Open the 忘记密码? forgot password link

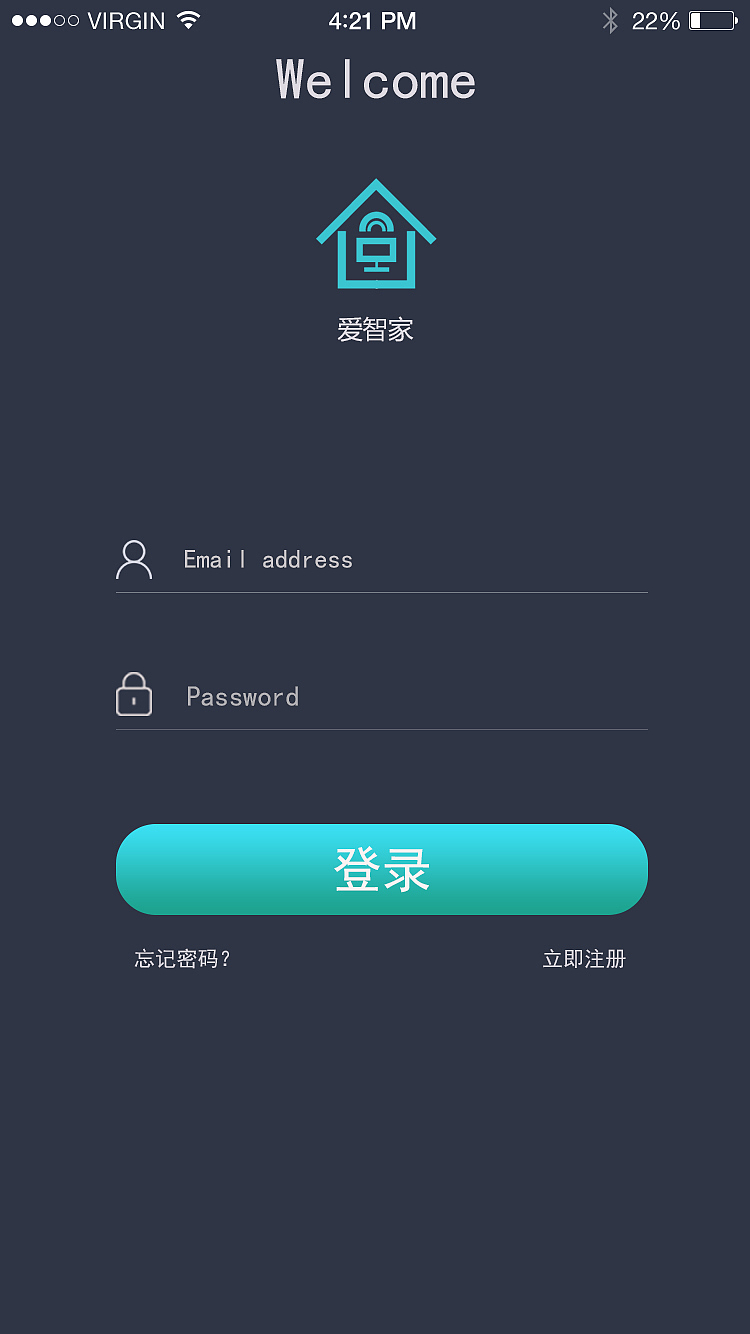tap(183, 958)
